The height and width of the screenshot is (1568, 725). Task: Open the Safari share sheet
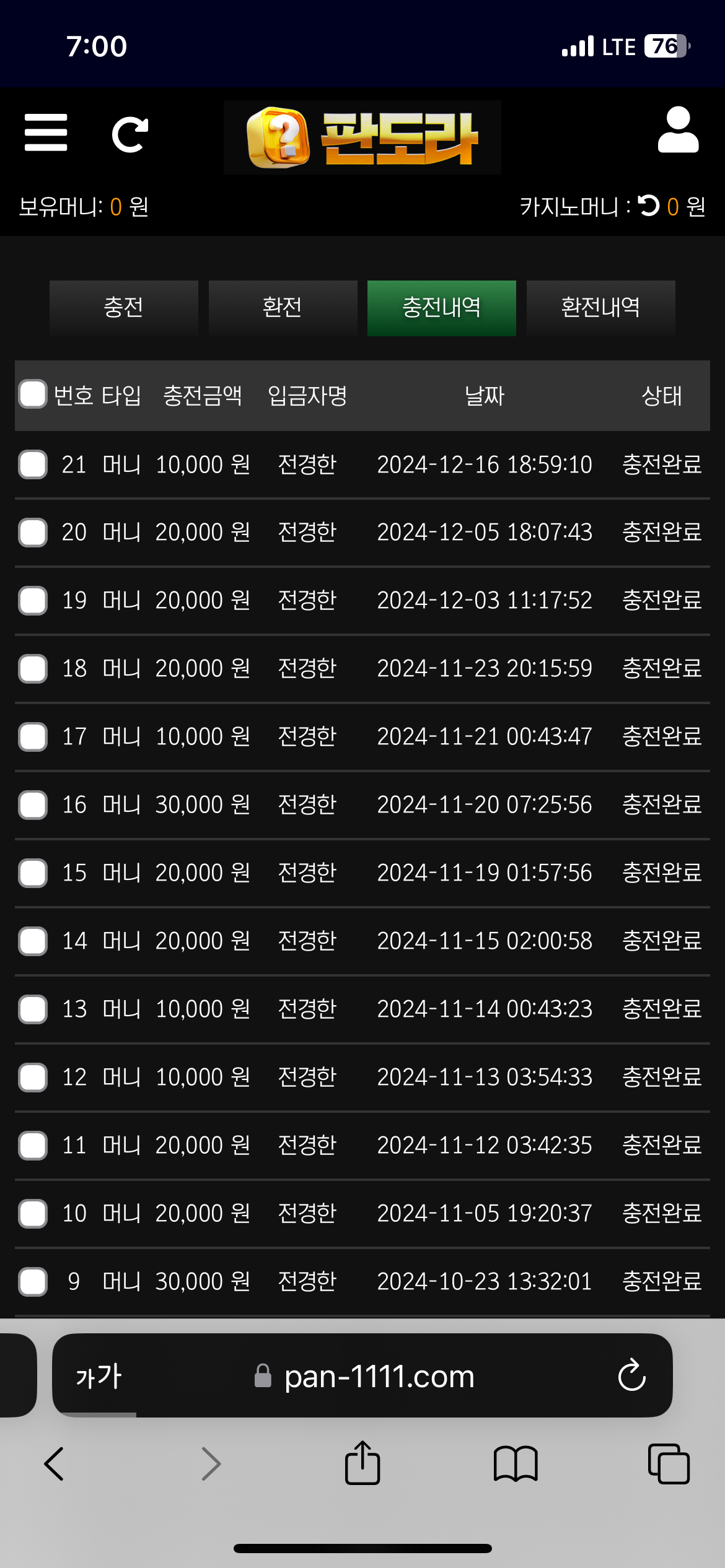point(362,1463)
